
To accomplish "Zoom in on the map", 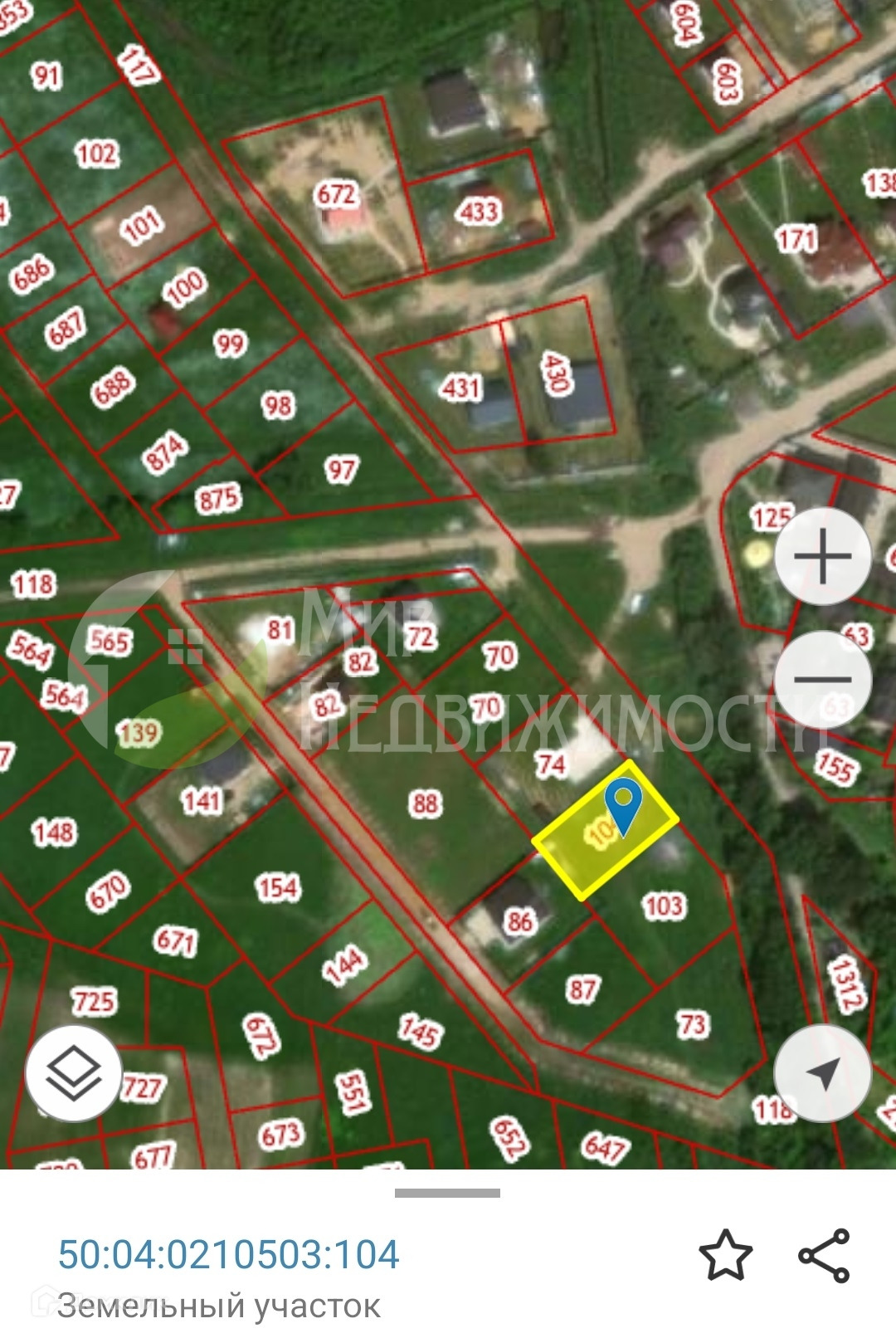I will [822, 556].
